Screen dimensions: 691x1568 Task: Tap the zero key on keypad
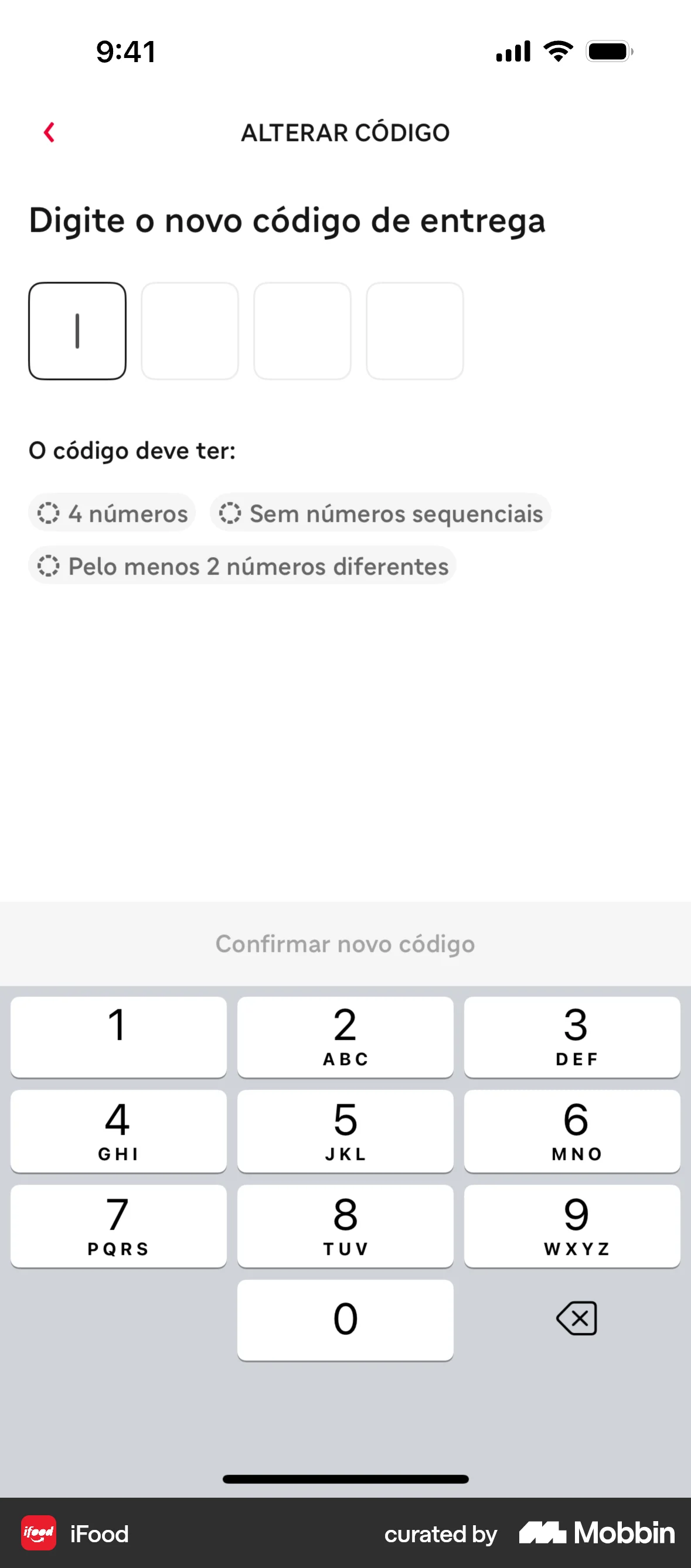[x=345, y=1319]
